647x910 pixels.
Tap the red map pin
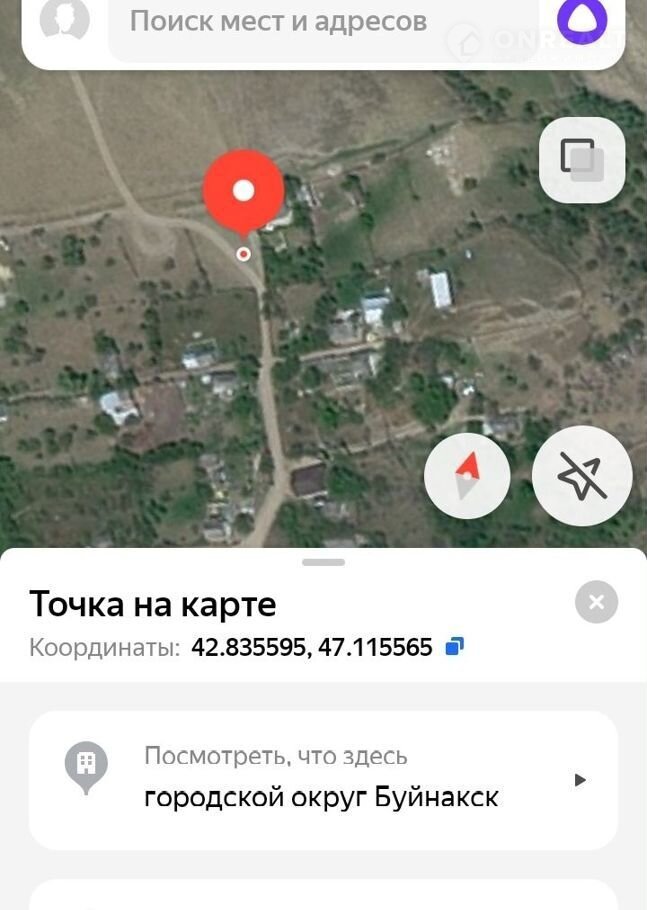click(243, 192)
